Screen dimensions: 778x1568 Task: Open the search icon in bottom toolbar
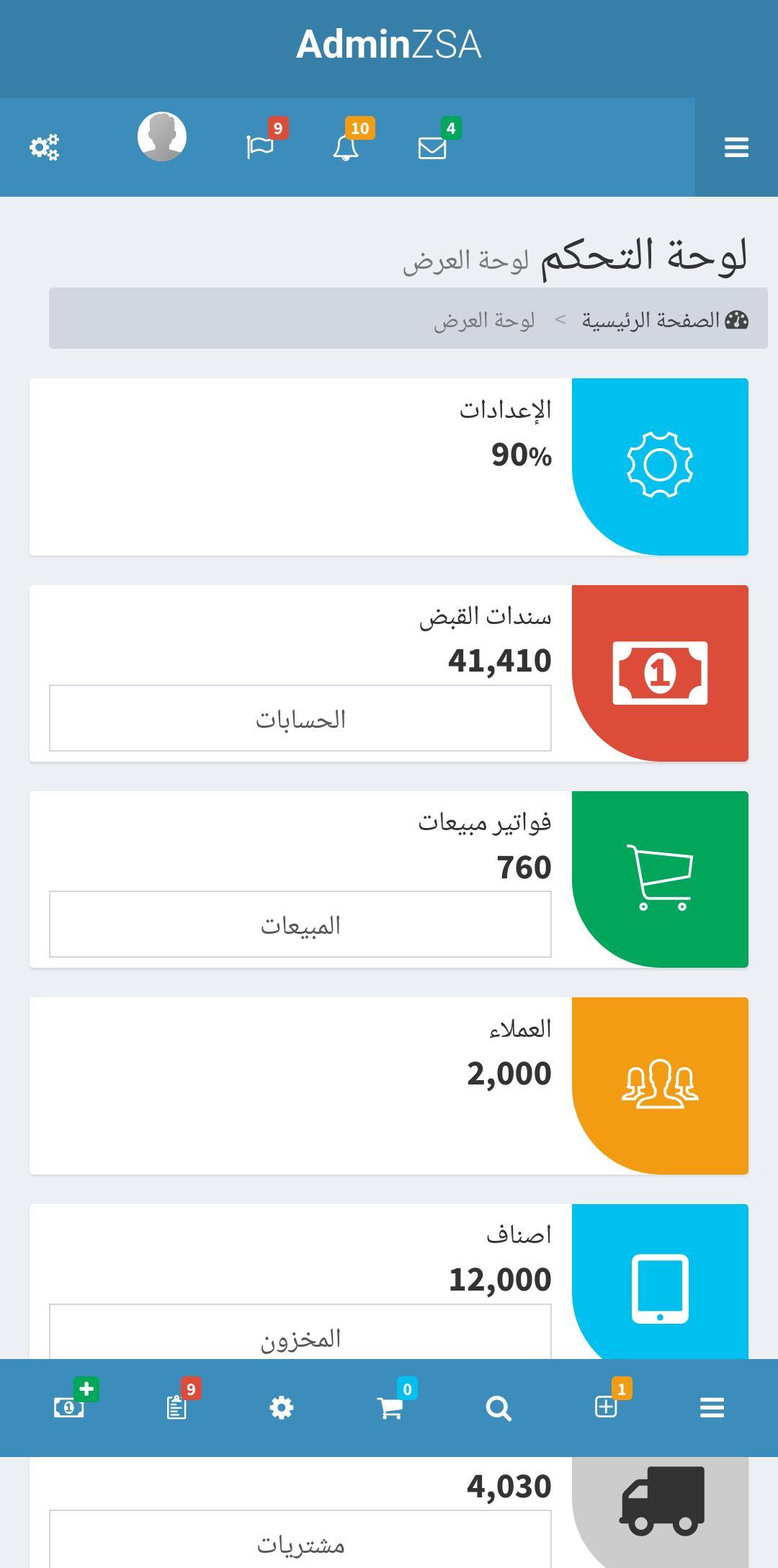click(x=498, y=1406)
